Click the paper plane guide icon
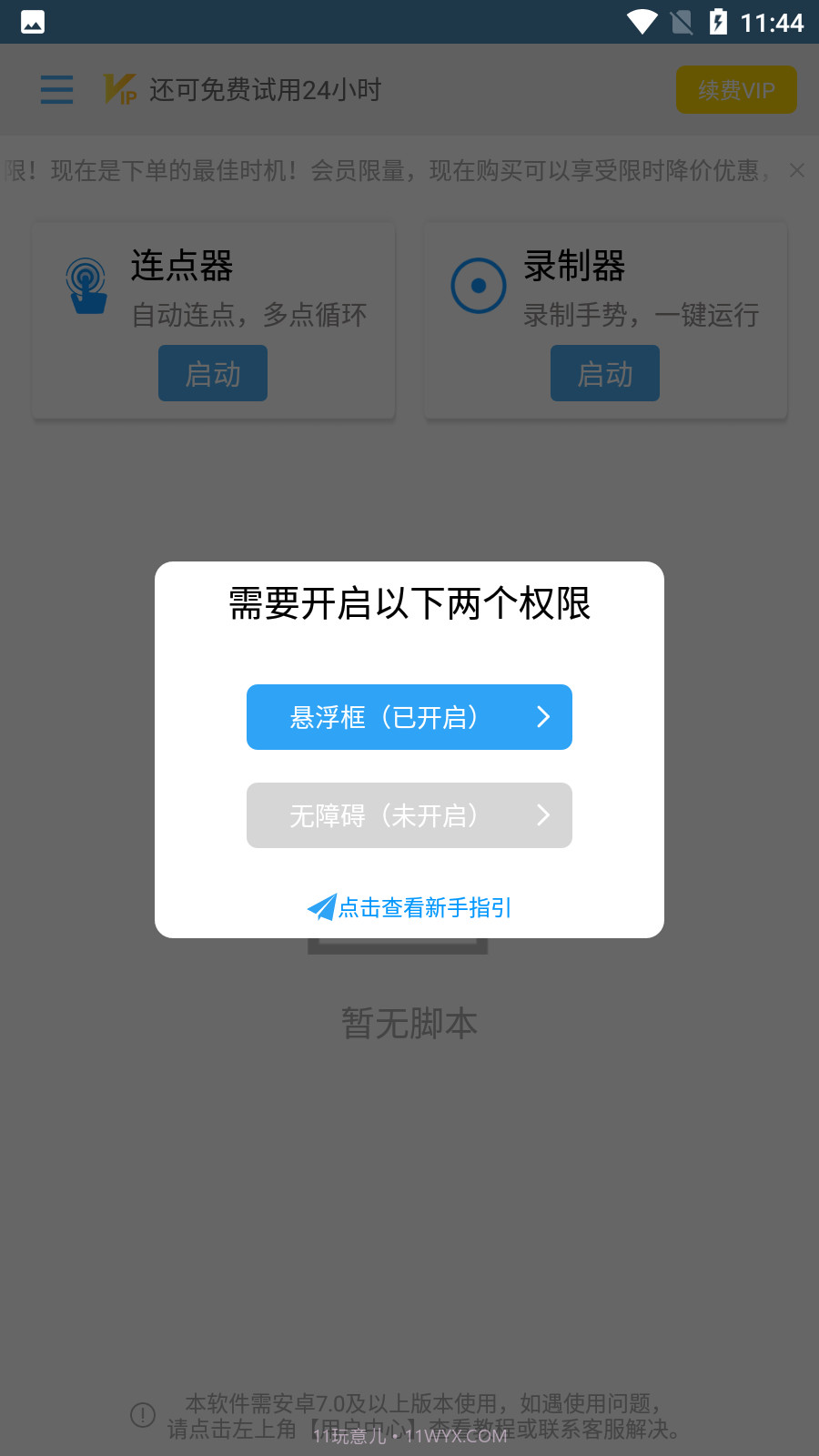The height and width of the screenshot is (1456, 819). [320, 907]
